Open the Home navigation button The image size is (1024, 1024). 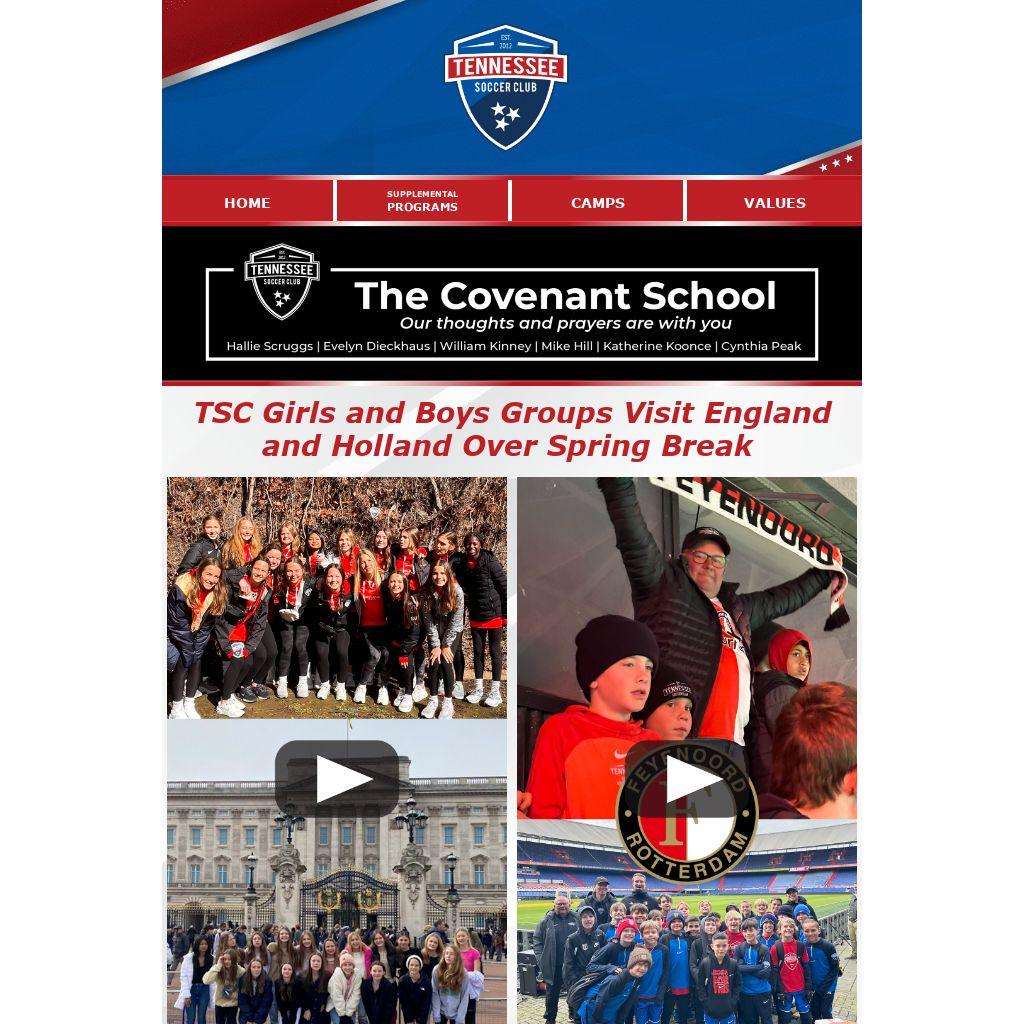pyautogui.click(x=247, y=202)
